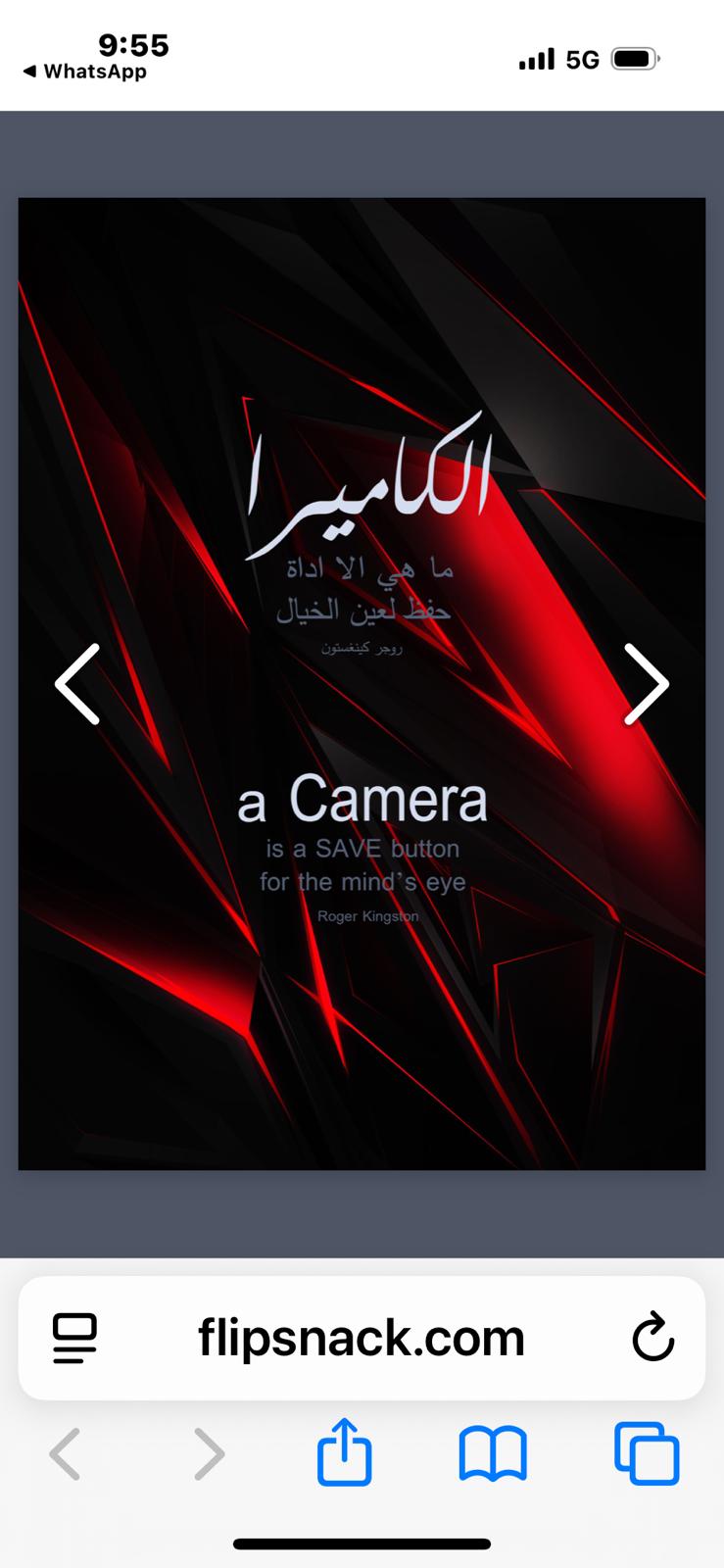Open the Safari share sheet
This screenshot has height=1568, width=724.
coord(345,1453)
